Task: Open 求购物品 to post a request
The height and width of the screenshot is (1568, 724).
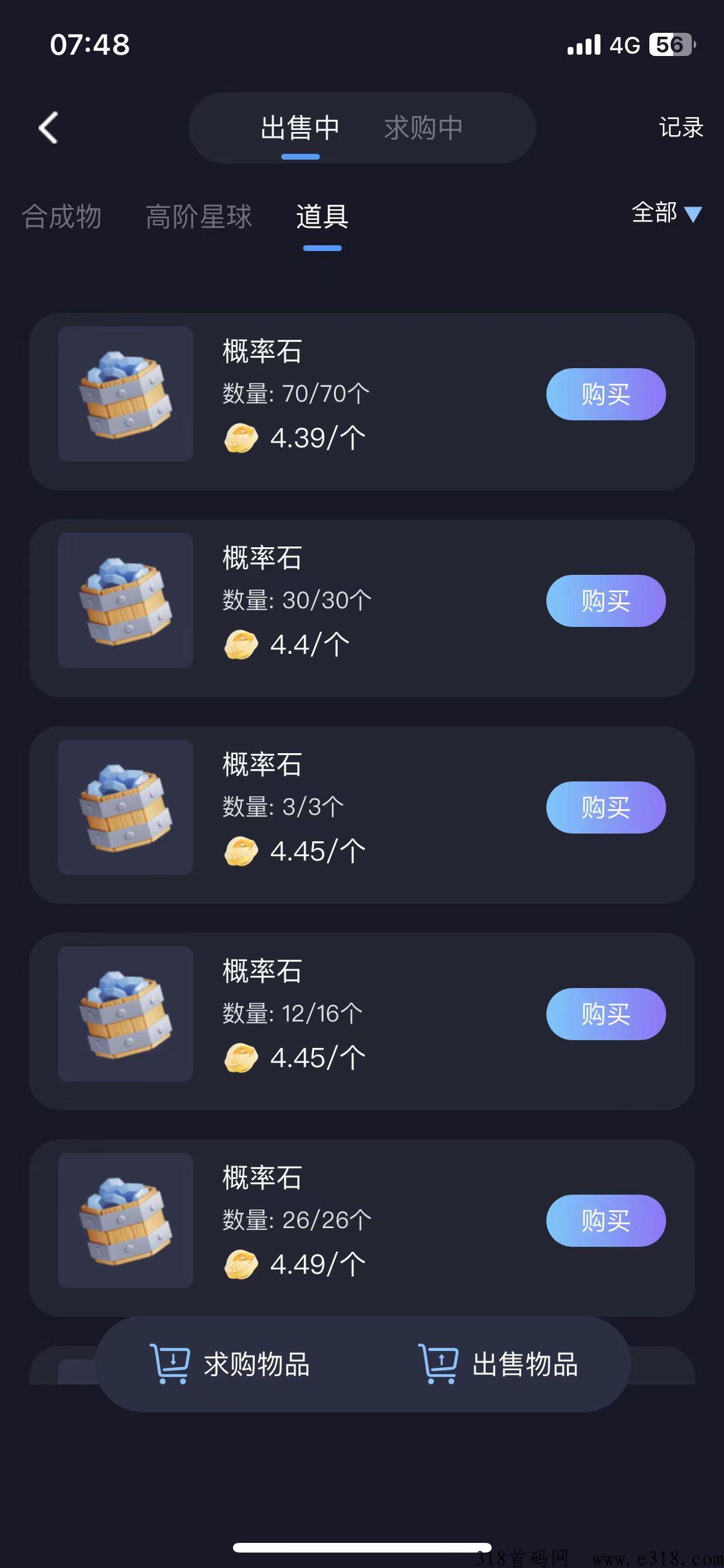Action: pyautogui.click(x=230, y=1364)
